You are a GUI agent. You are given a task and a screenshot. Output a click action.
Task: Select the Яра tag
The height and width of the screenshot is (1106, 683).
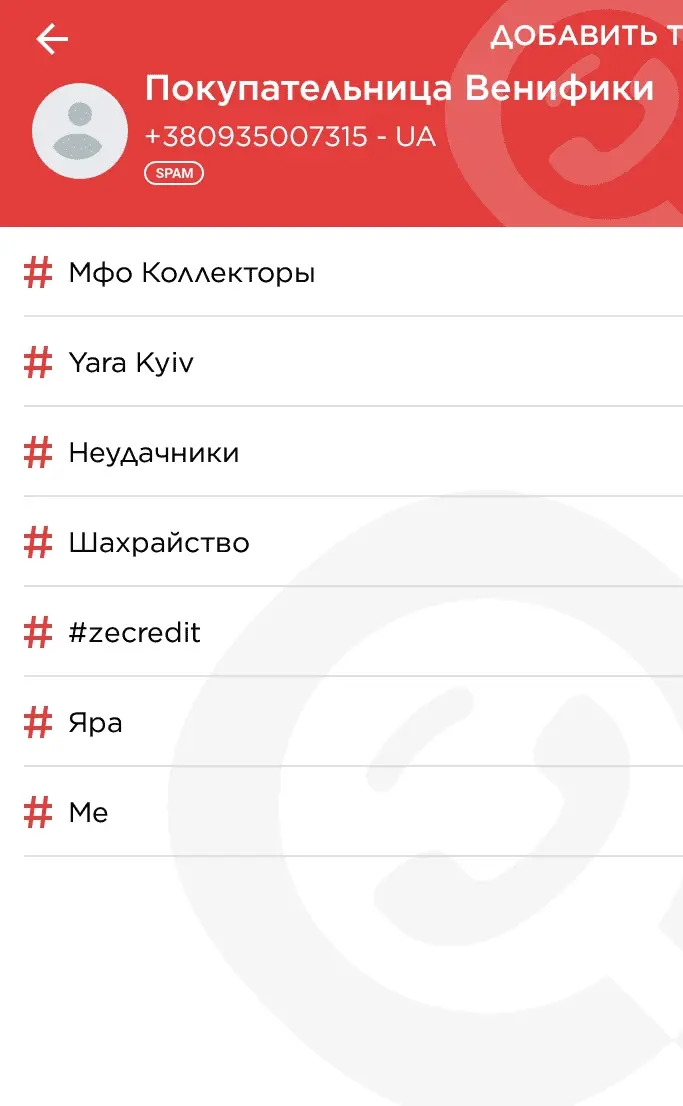pyautogui.click(x=95, y=723)
